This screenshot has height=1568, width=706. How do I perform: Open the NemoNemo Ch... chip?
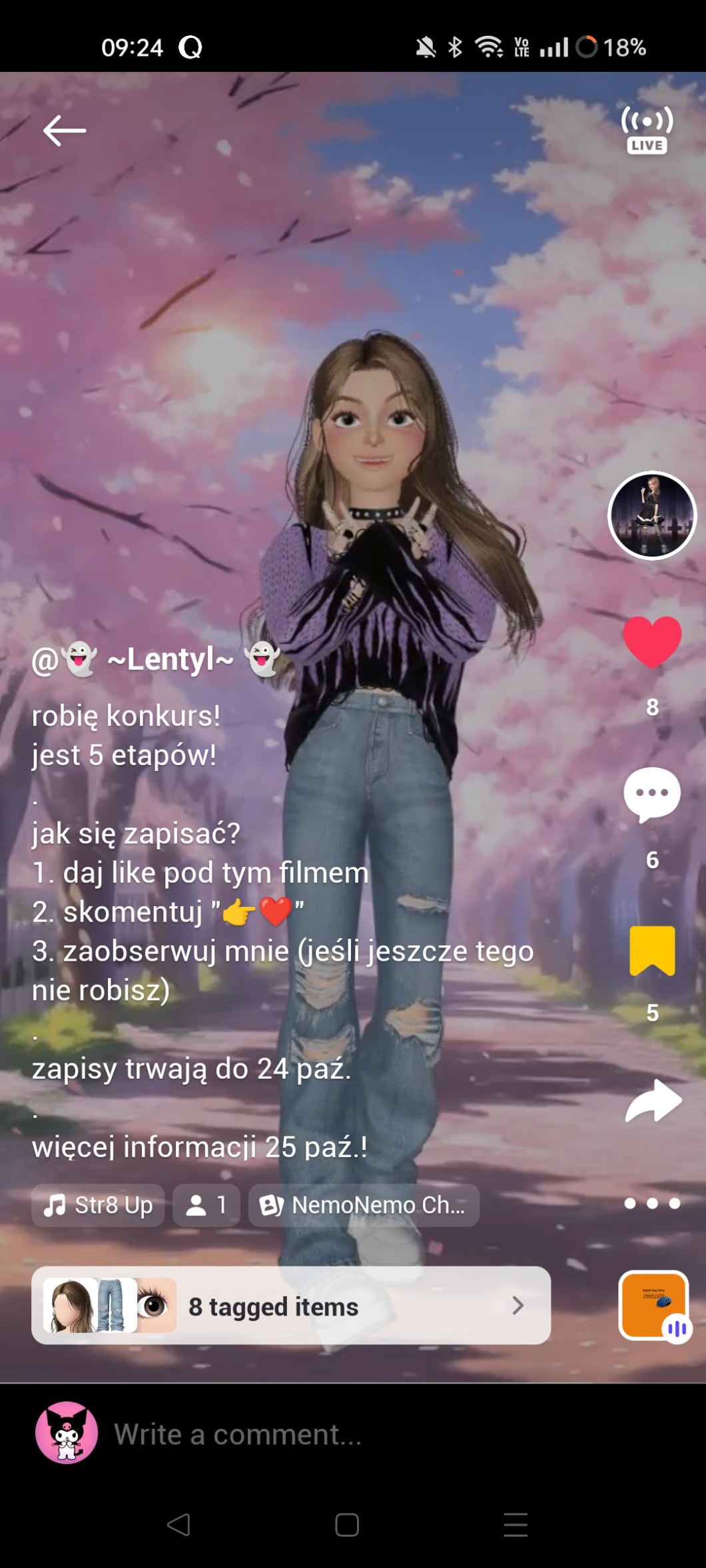[x=364, y=1205]
